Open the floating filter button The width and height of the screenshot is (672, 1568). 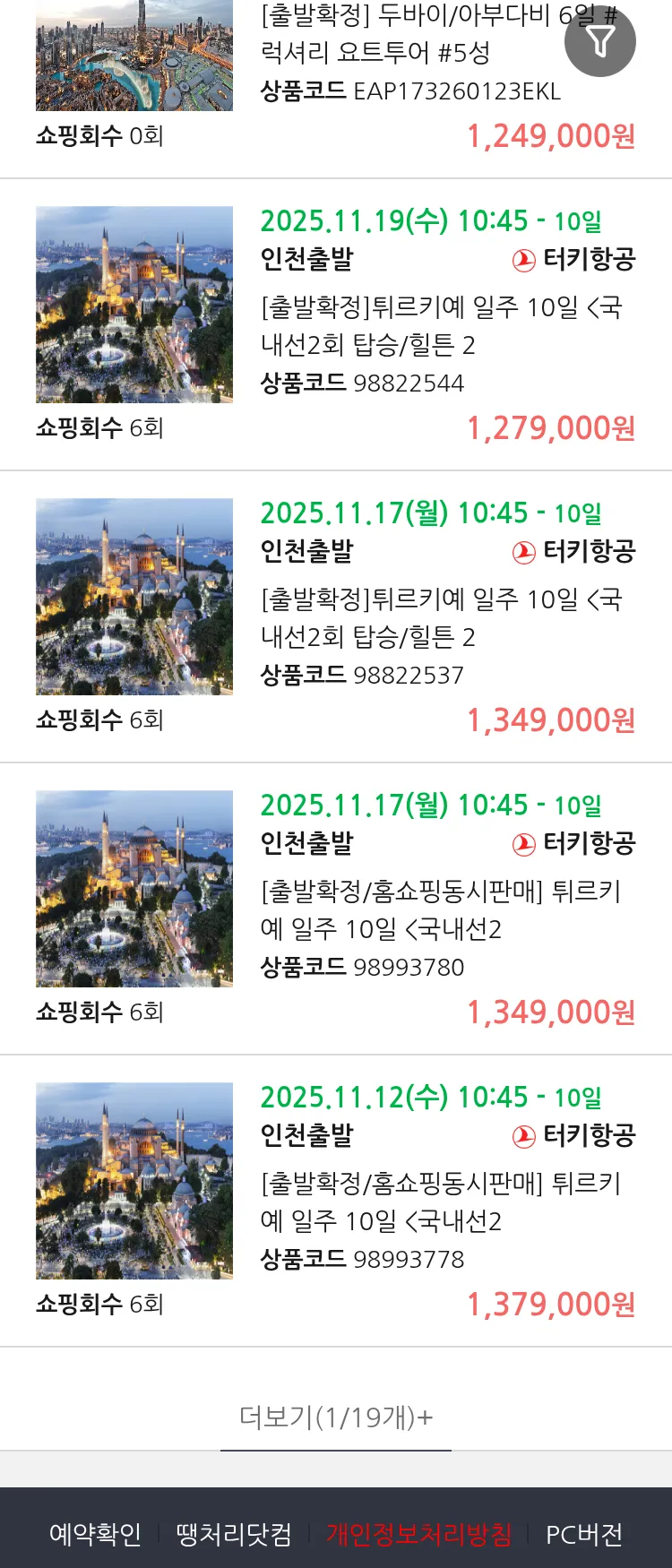pos(600,41)
